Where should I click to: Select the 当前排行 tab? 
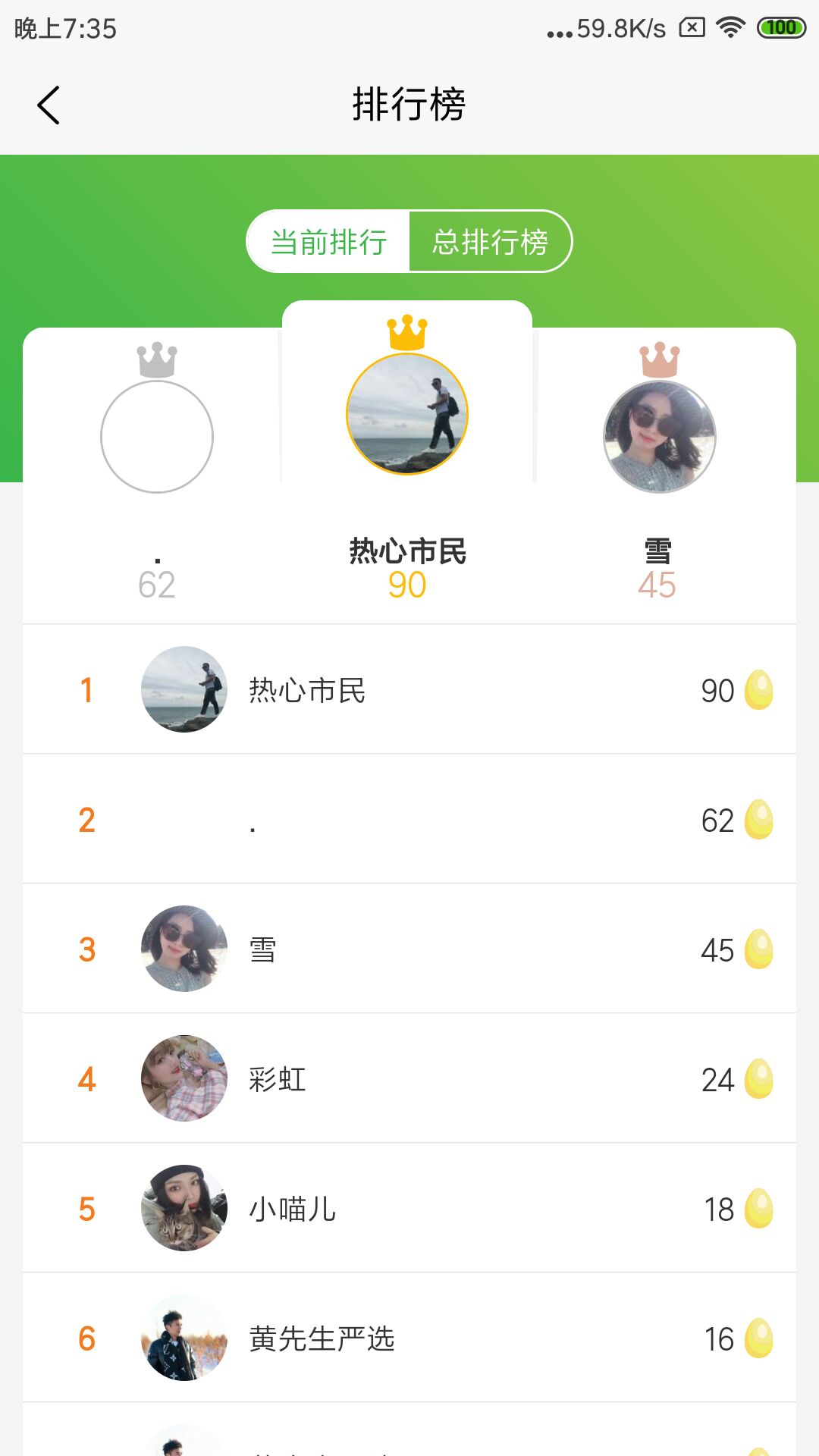point(330,241)
